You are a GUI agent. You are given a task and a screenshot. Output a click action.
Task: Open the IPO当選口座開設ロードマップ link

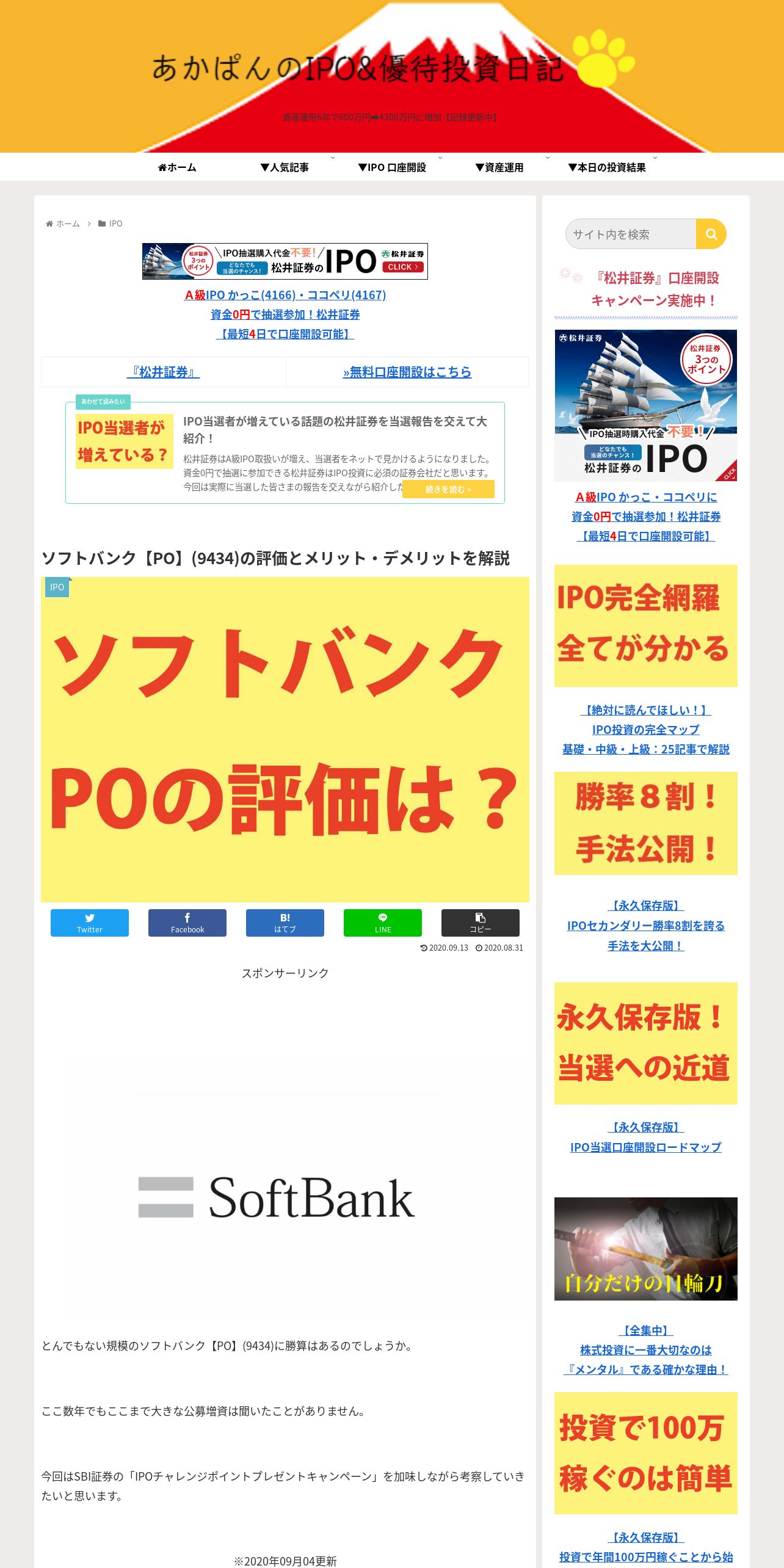coord(645,1147)
